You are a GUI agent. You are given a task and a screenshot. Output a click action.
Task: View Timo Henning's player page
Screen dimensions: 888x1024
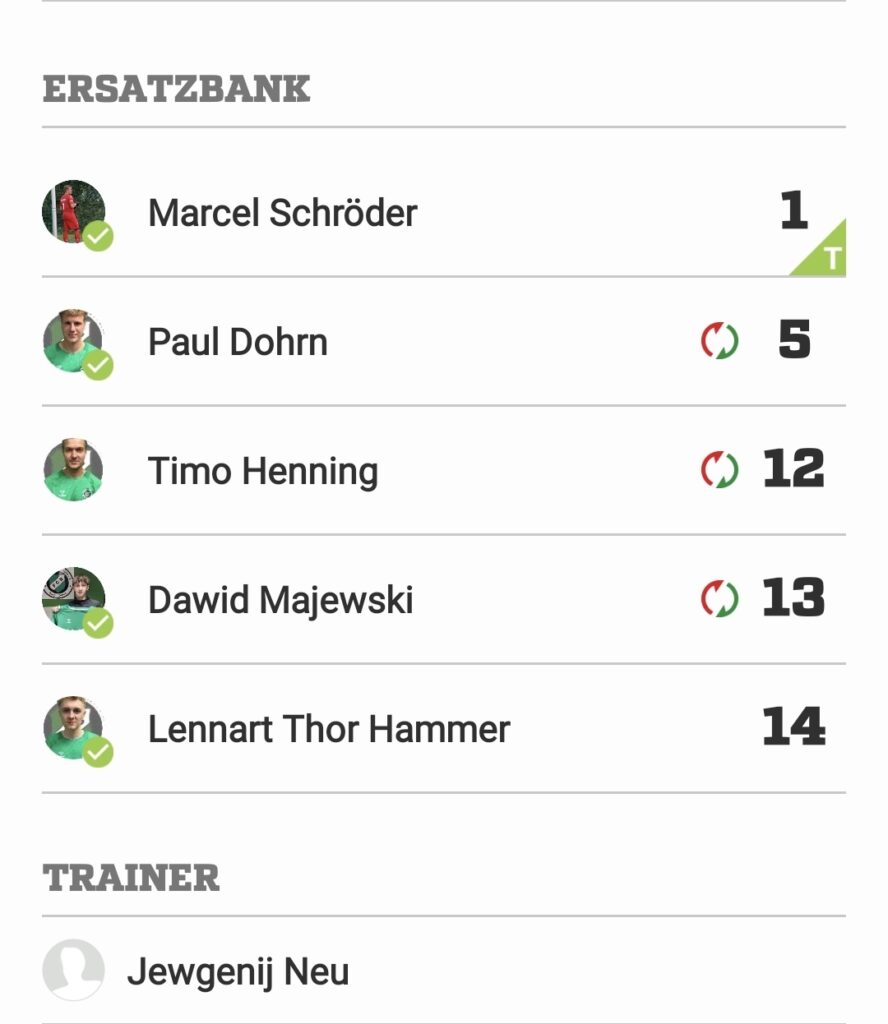tap(263, 471)
